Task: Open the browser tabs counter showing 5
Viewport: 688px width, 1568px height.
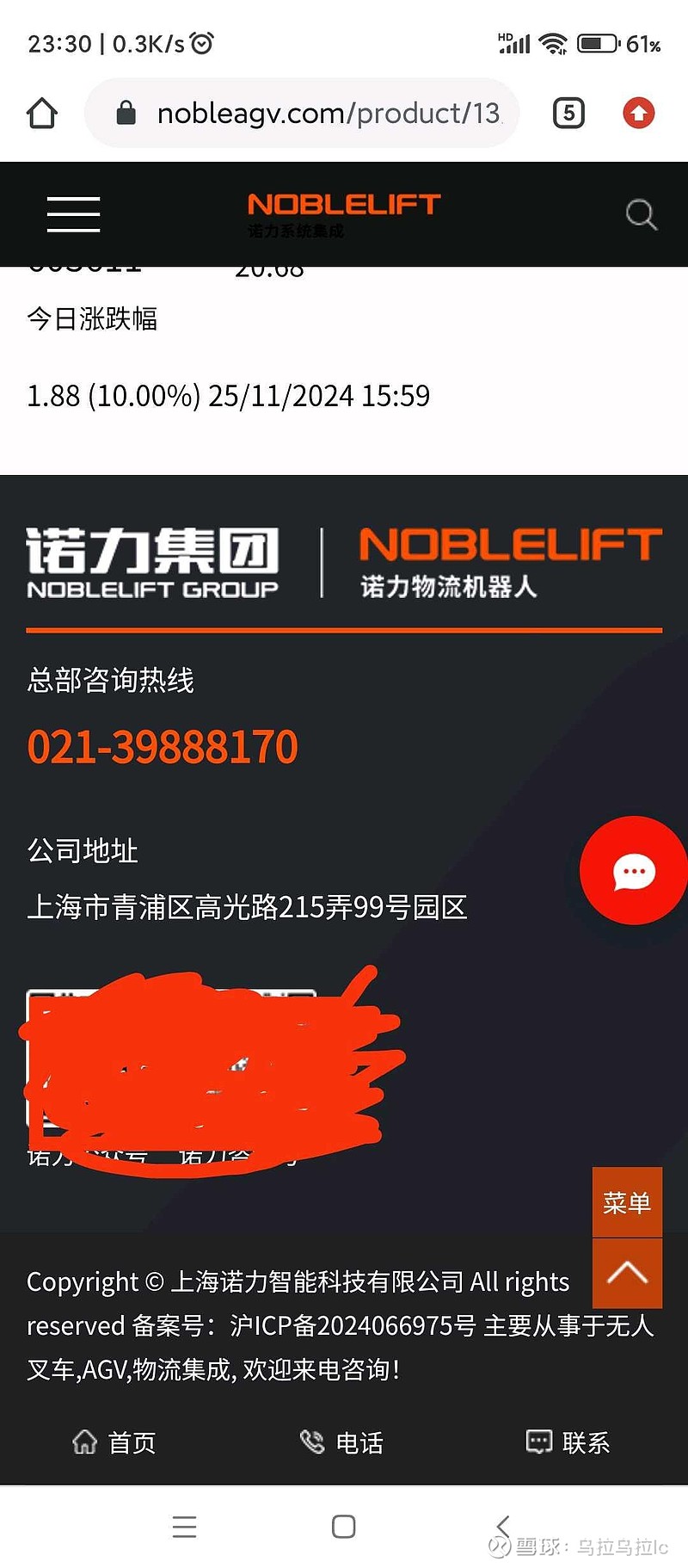Action: click(568, 113)
